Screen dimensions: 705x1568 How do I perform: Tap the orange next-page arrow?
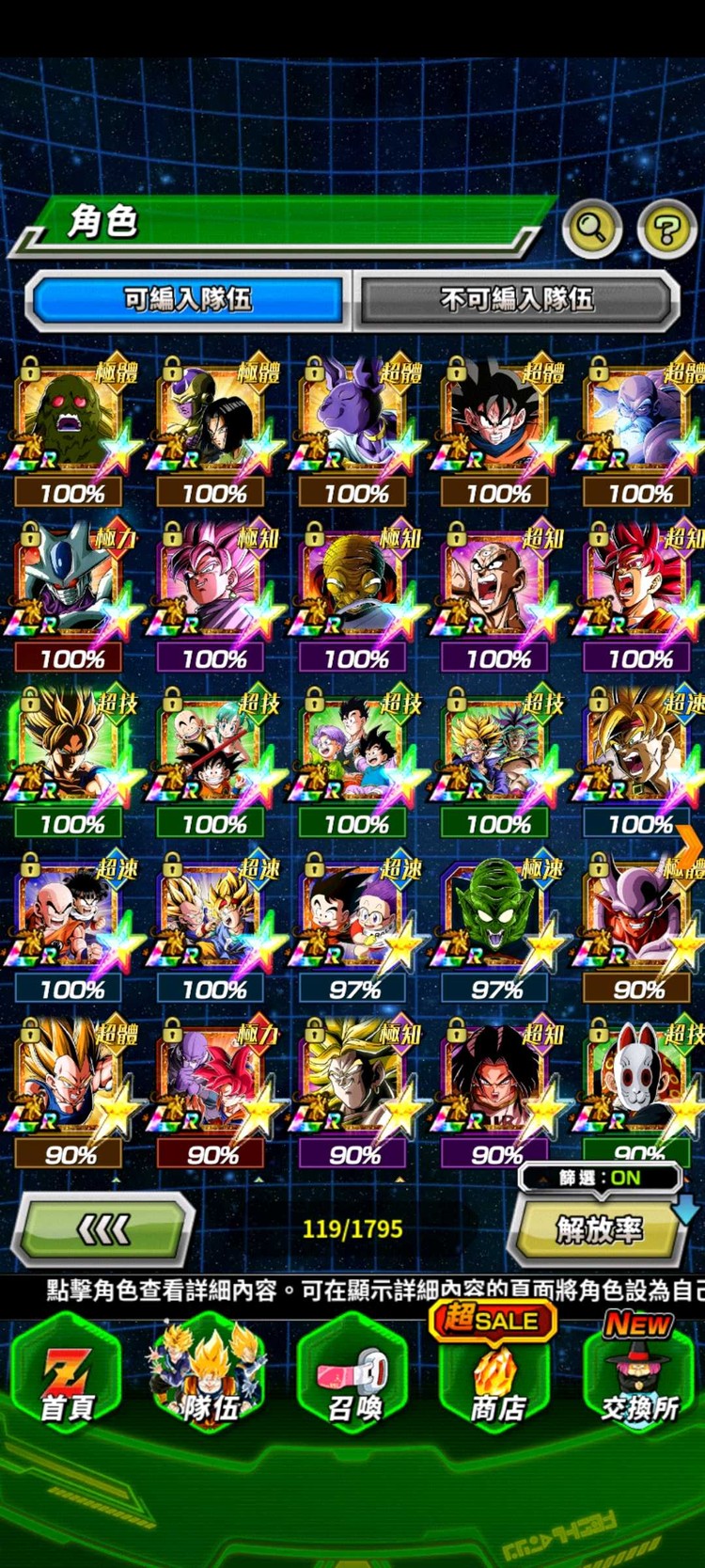(689, 844)
